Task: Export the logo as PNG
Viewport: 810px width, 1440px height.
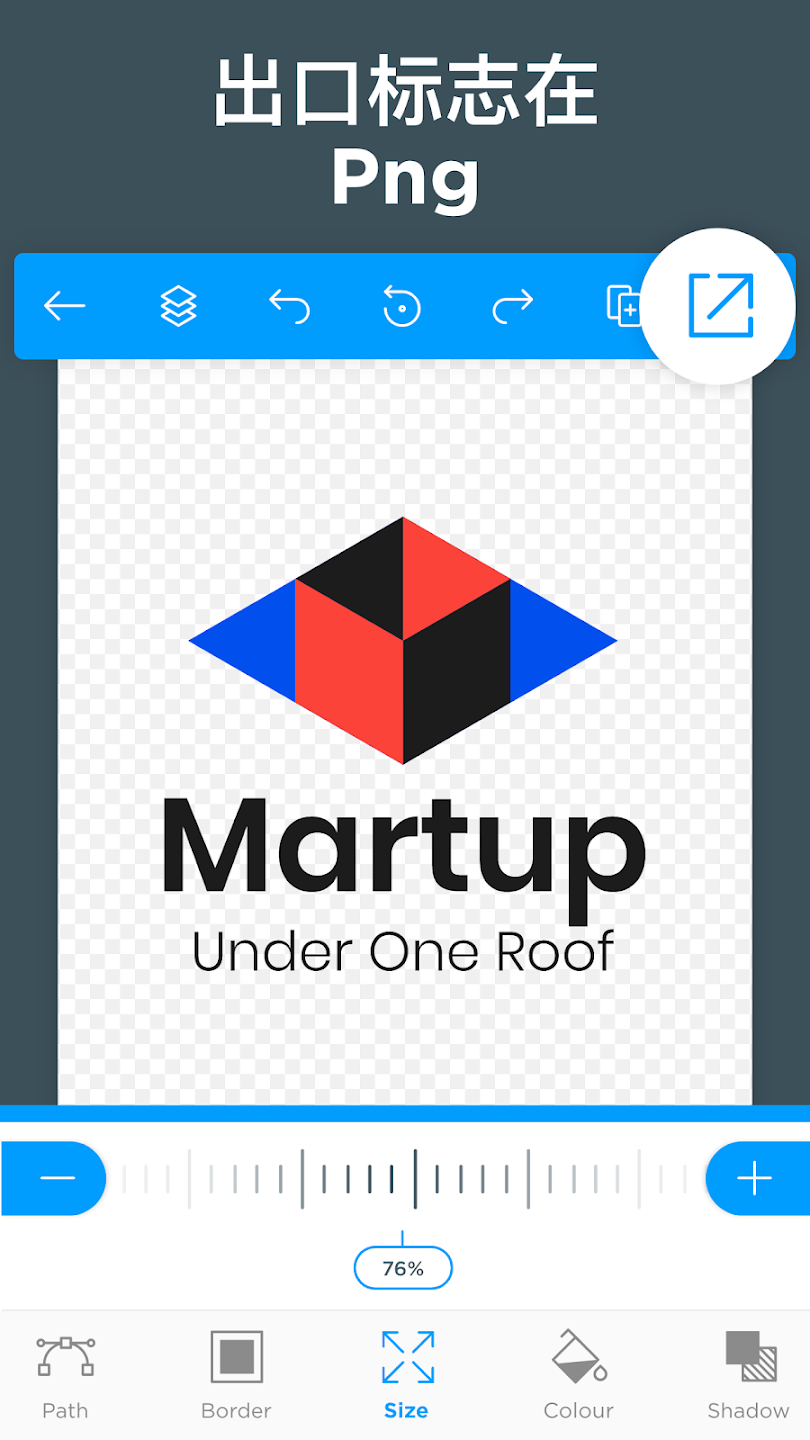Action: (719, 304)
